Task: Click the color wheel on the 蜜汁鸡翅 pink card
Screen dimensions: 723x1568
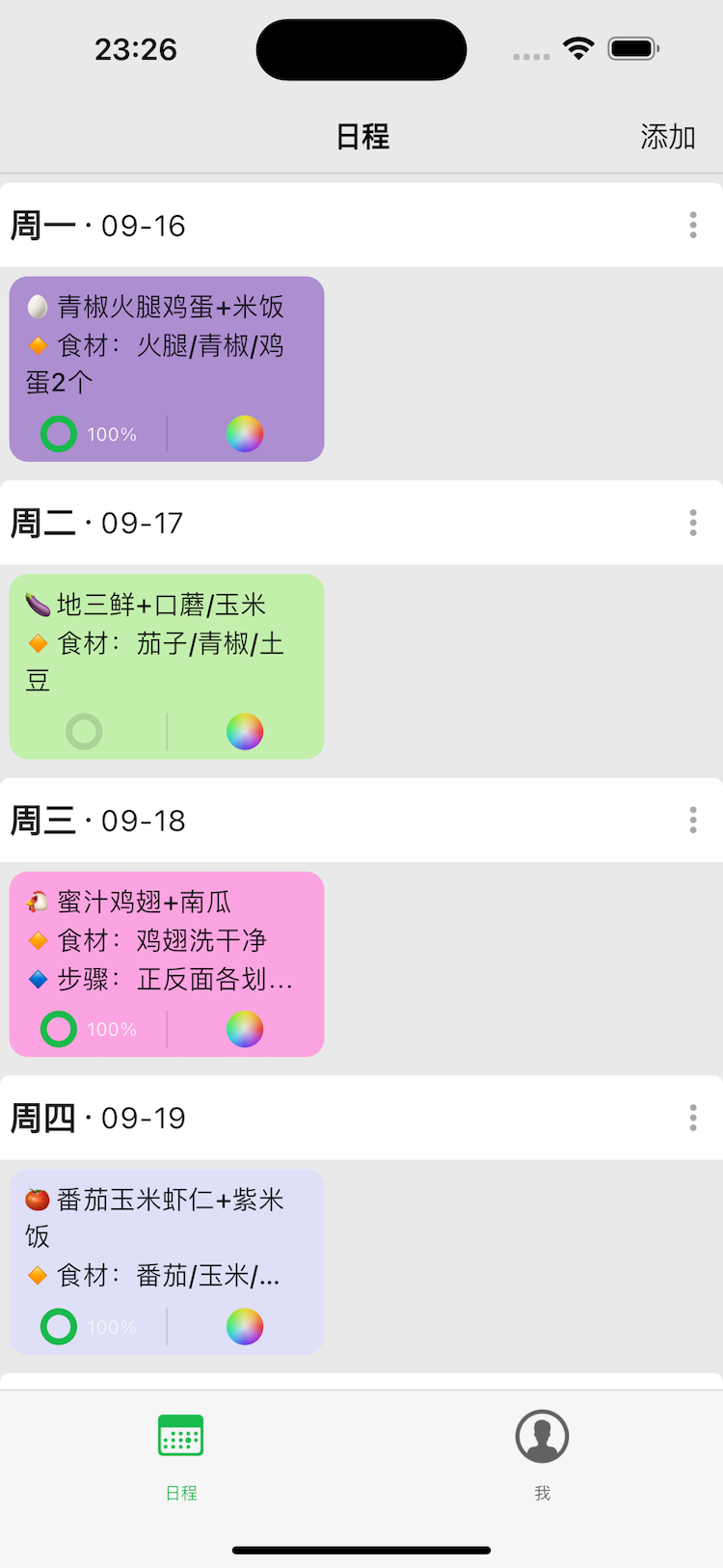Action: coord(245,1029)
